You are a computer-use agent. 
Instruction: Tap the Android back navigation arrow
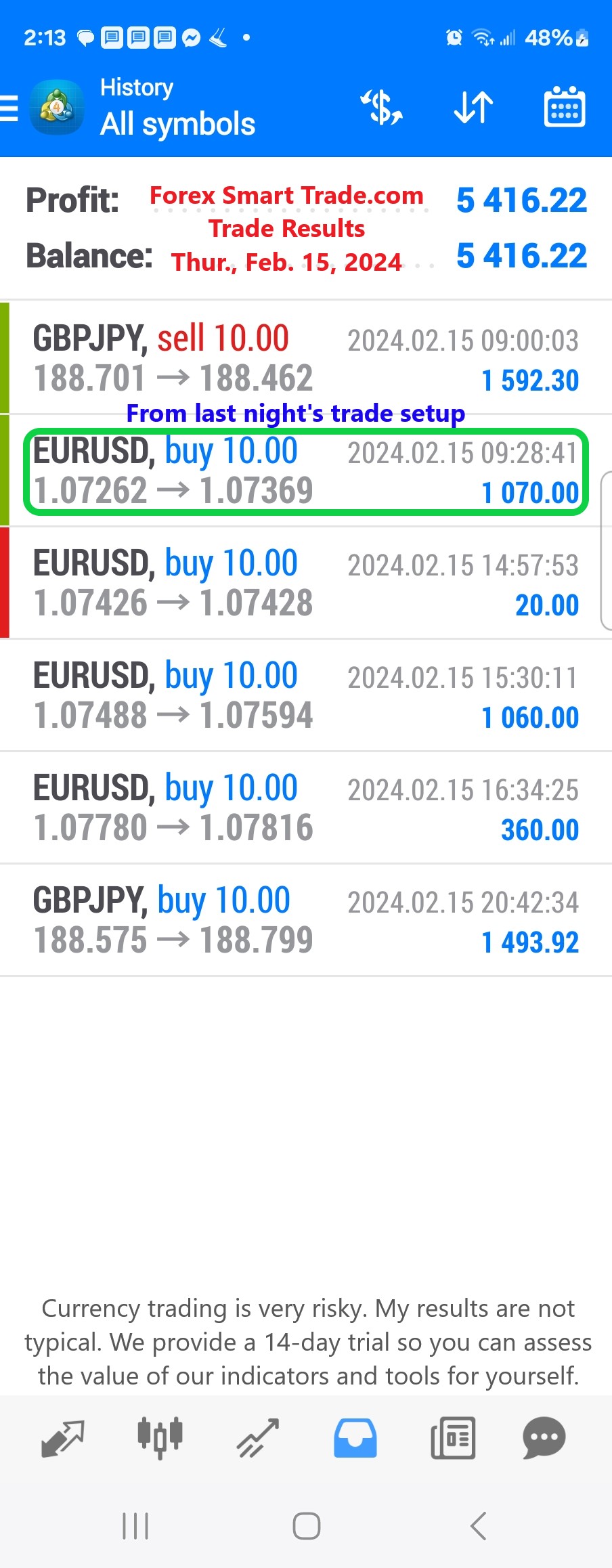click(x=478, y=1527)
